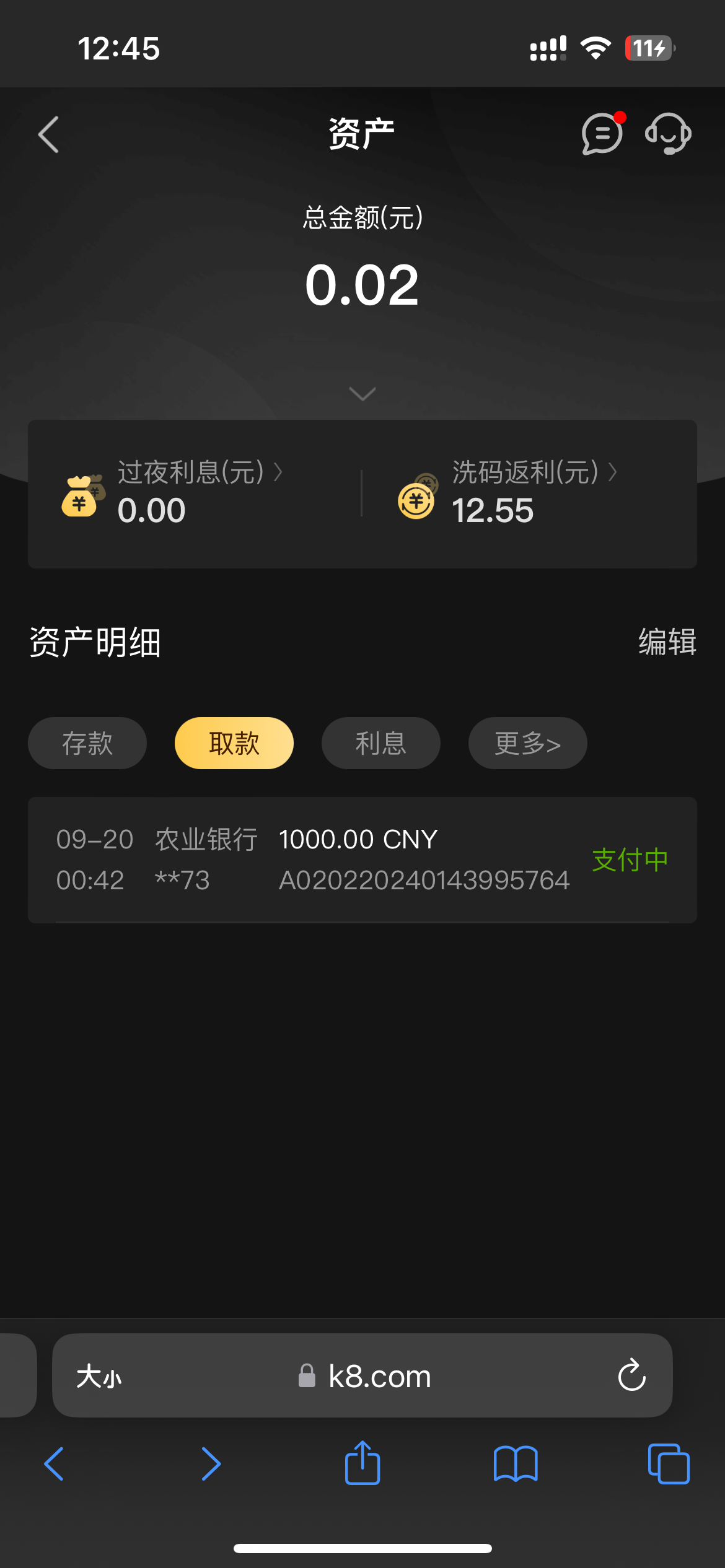Viewport: 725px width, 1568px height.
Task: Open the 大小 page text size menu
Action: tap(99, 1376)
